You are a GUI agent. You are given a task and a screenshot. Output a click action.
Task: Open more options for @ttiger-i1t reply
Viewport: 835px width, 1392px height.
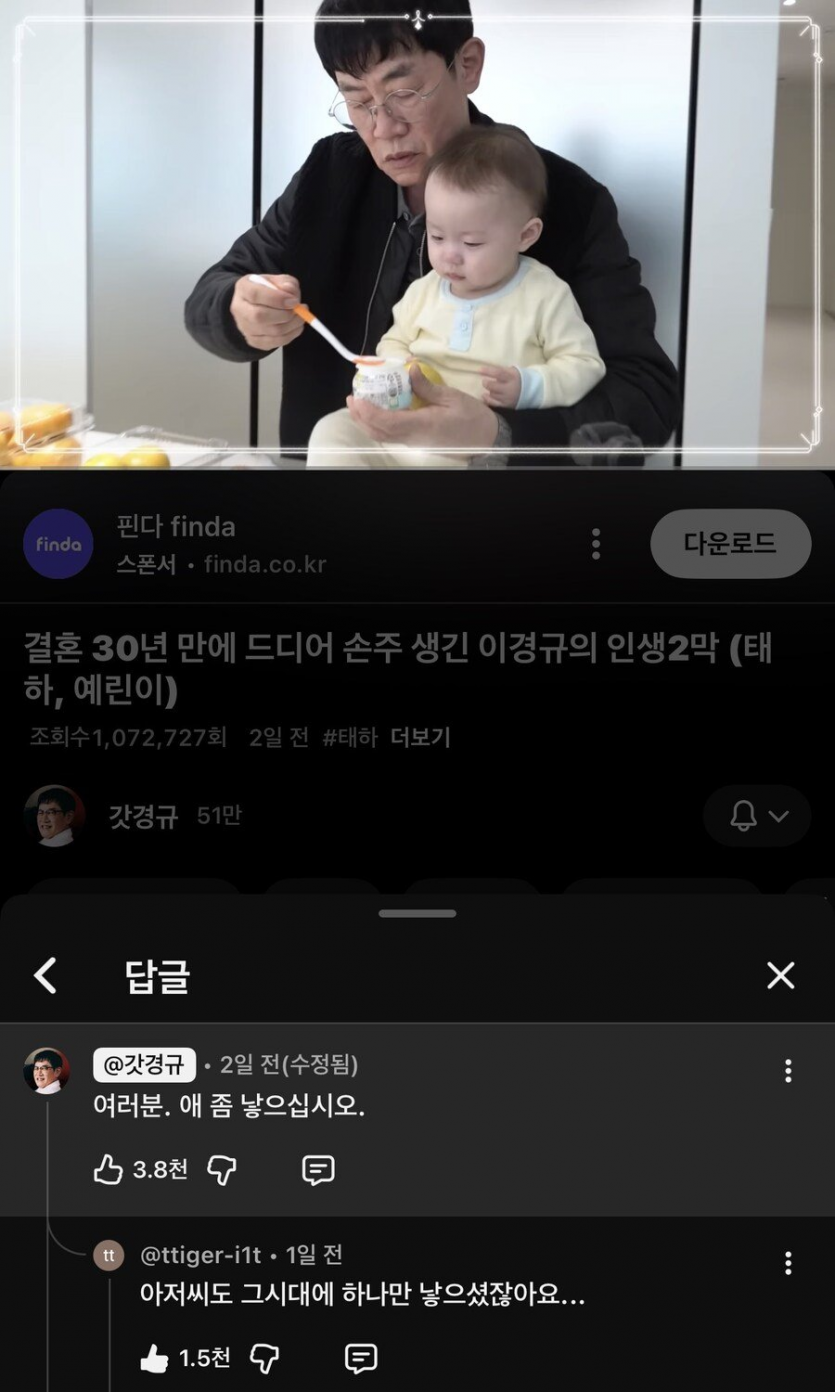click(x=788, y=1263)
